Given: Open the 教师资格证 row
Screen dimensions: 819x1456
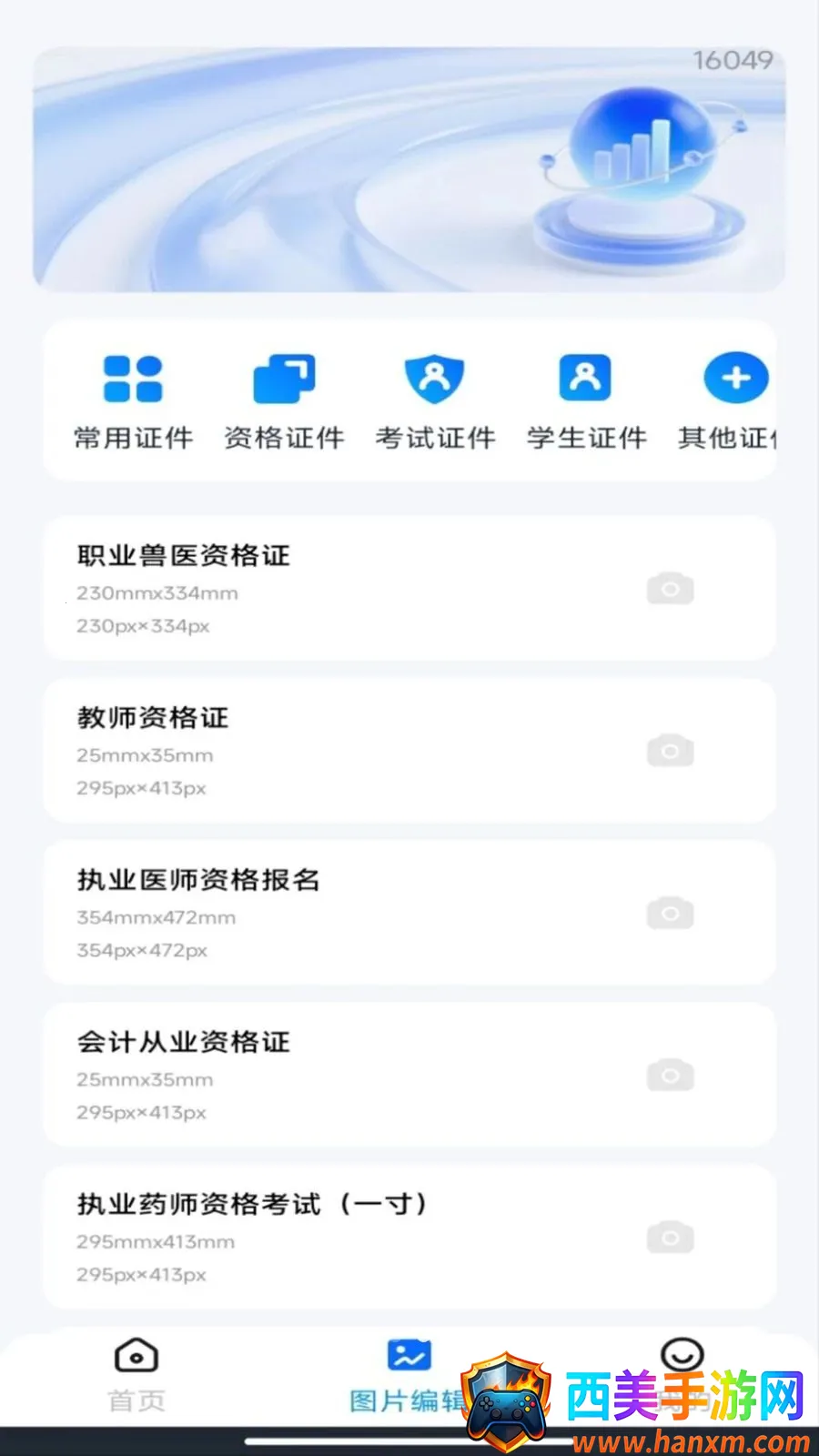Looking at the screenshot, I should pyautogui.click(x=409, y=751).
